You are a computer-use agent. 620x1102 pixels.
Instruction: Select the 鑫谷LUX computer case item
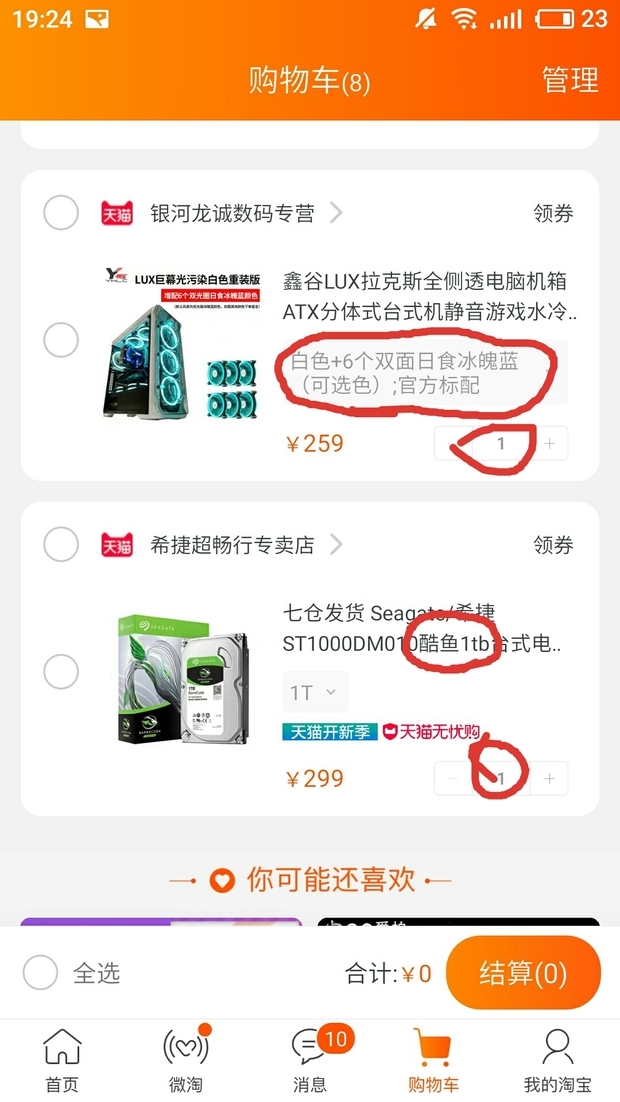pyautogui.click(x=61, y=340)
